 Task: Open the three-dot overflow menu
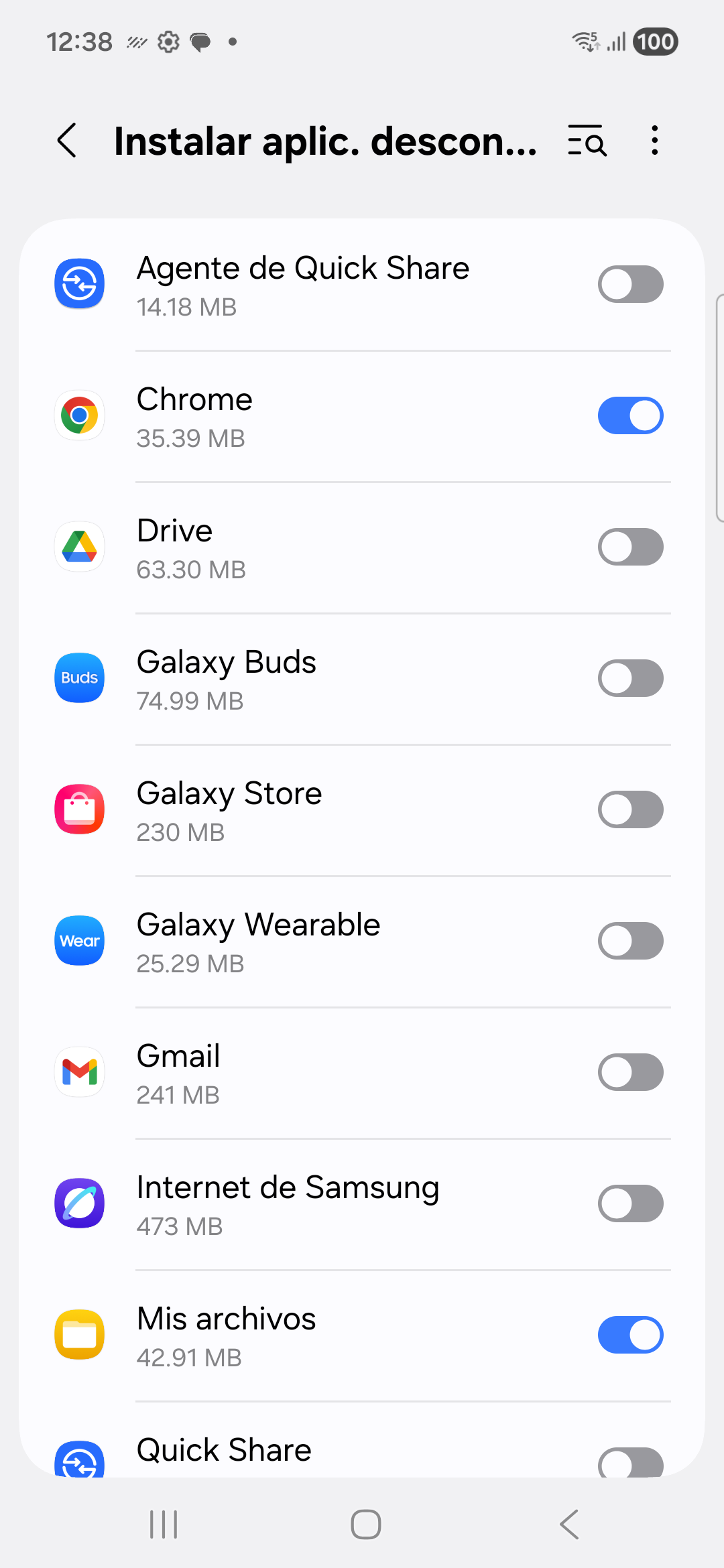tap(654, 141)
